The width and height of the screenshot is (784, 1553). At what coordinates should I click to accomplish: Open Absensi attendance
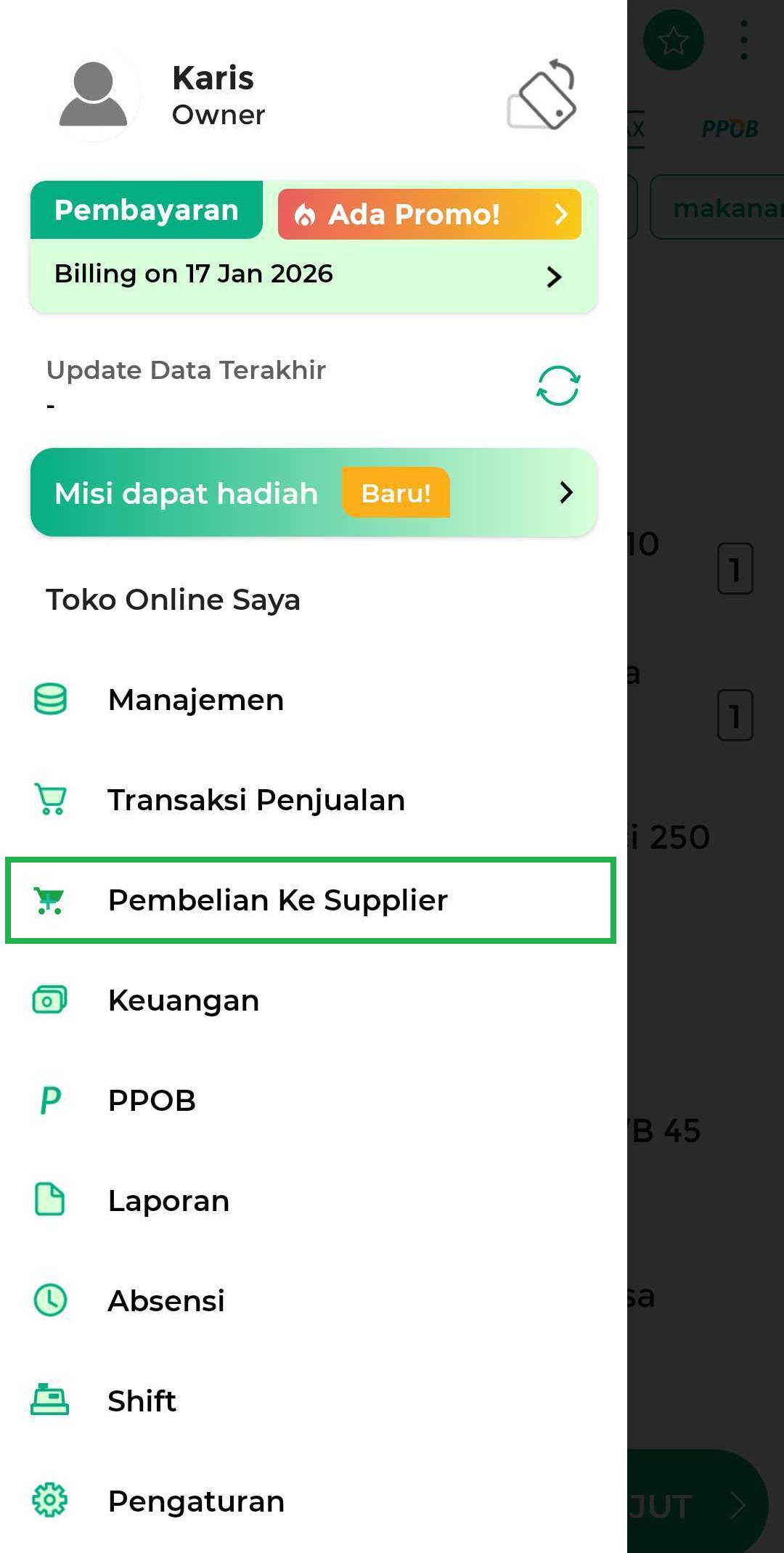pos(166,1301)
